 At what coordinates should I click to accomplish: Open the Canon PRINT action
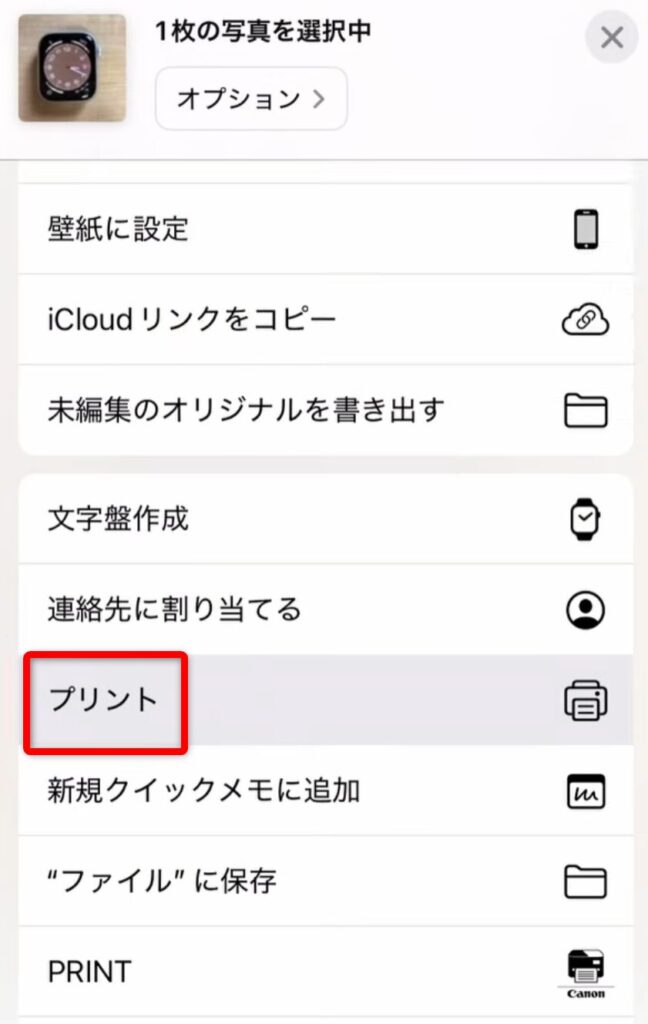(x=325, y=971)
